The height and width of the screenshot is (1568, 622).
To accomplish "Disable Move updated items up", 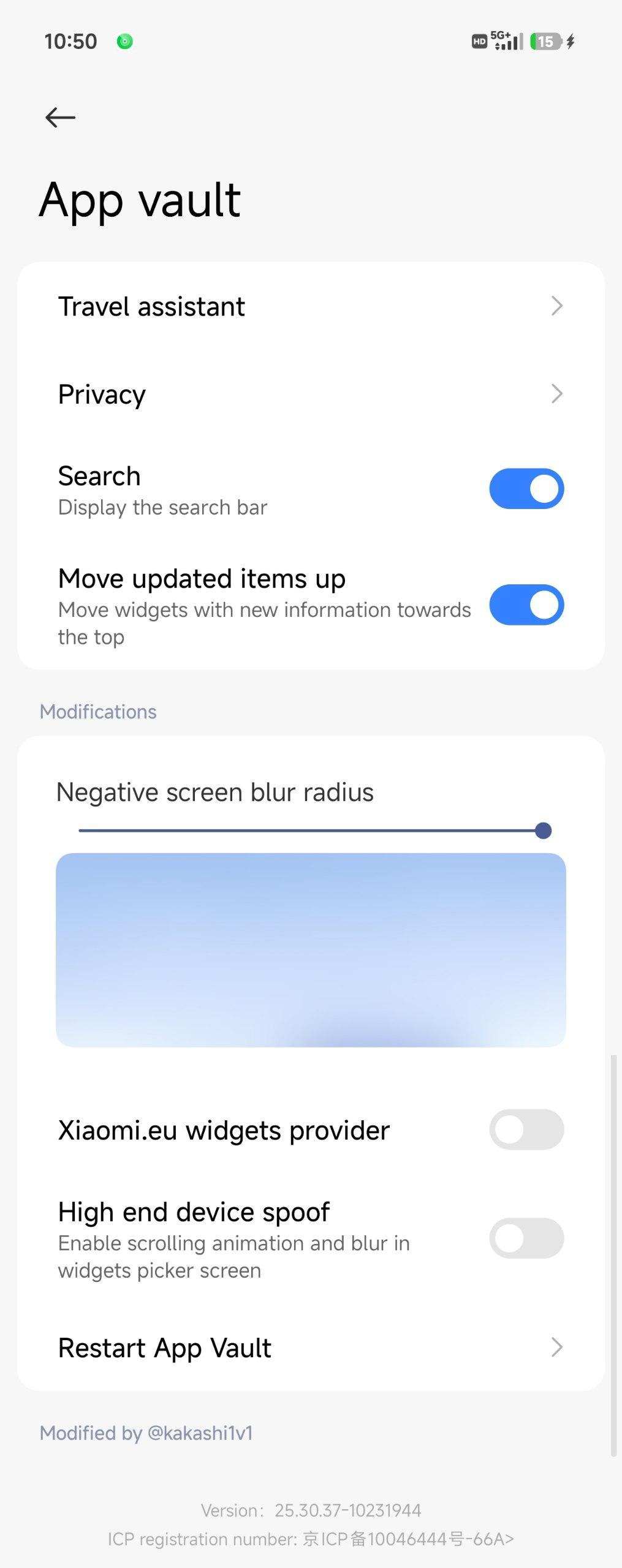I will pyautogui.click(x=526, y=605).
